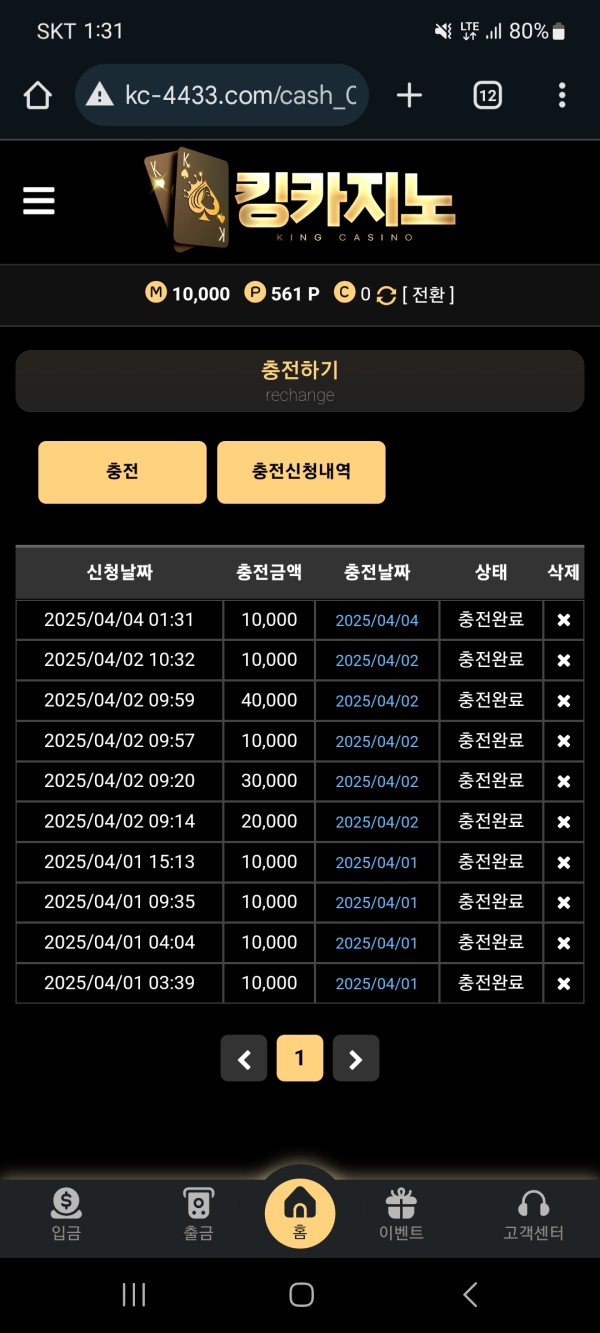The height and width of the screenshot is (1333, 600).
Task: Open the browser overflow menu
Action: point(562,95)
